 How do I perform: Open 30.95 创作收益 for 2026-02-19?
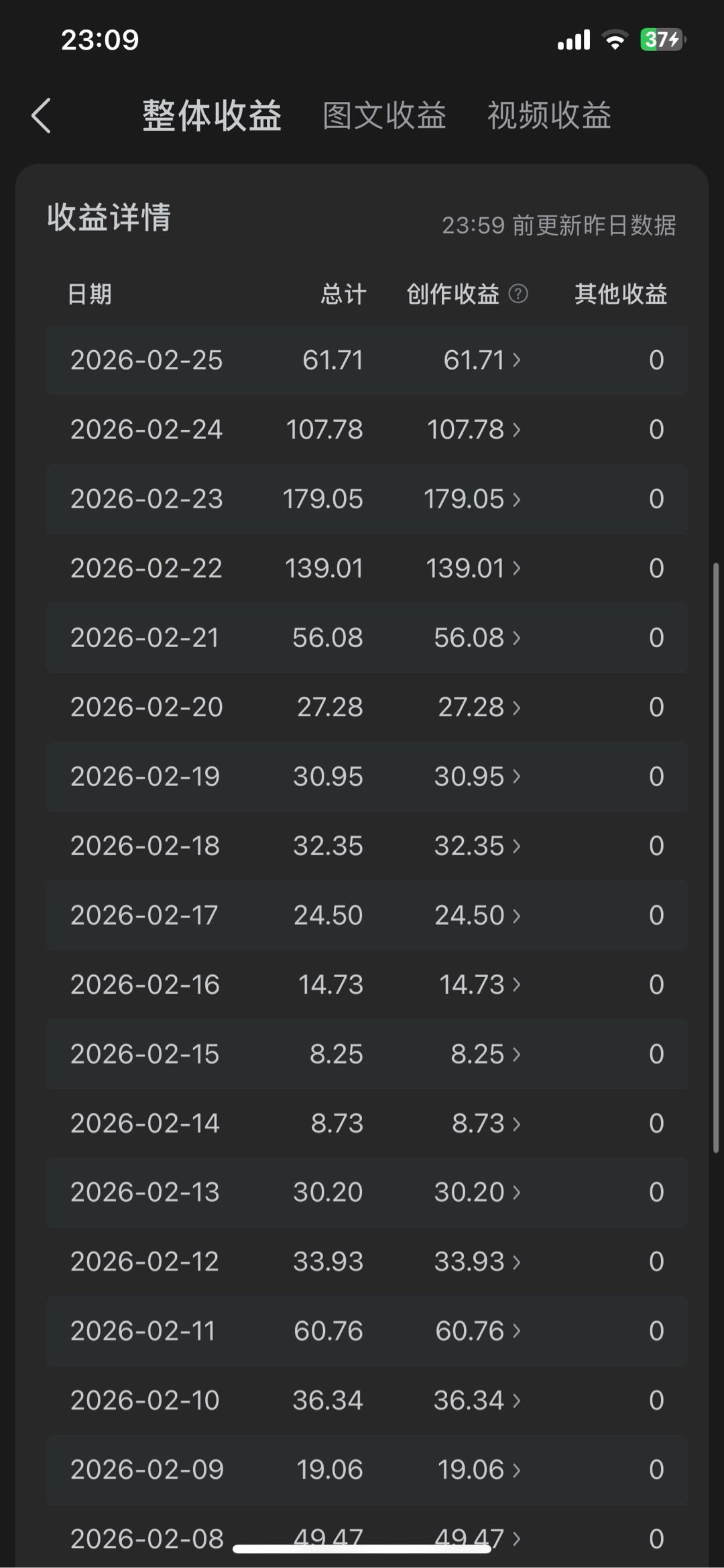point(477,777)
